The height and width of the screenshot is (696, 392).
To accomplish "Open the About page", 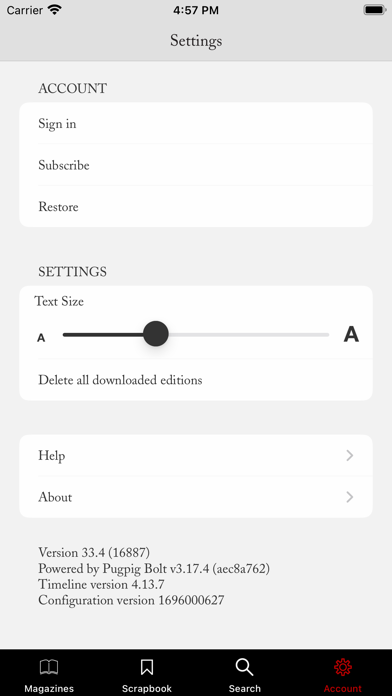I will (x=196, y=497).
